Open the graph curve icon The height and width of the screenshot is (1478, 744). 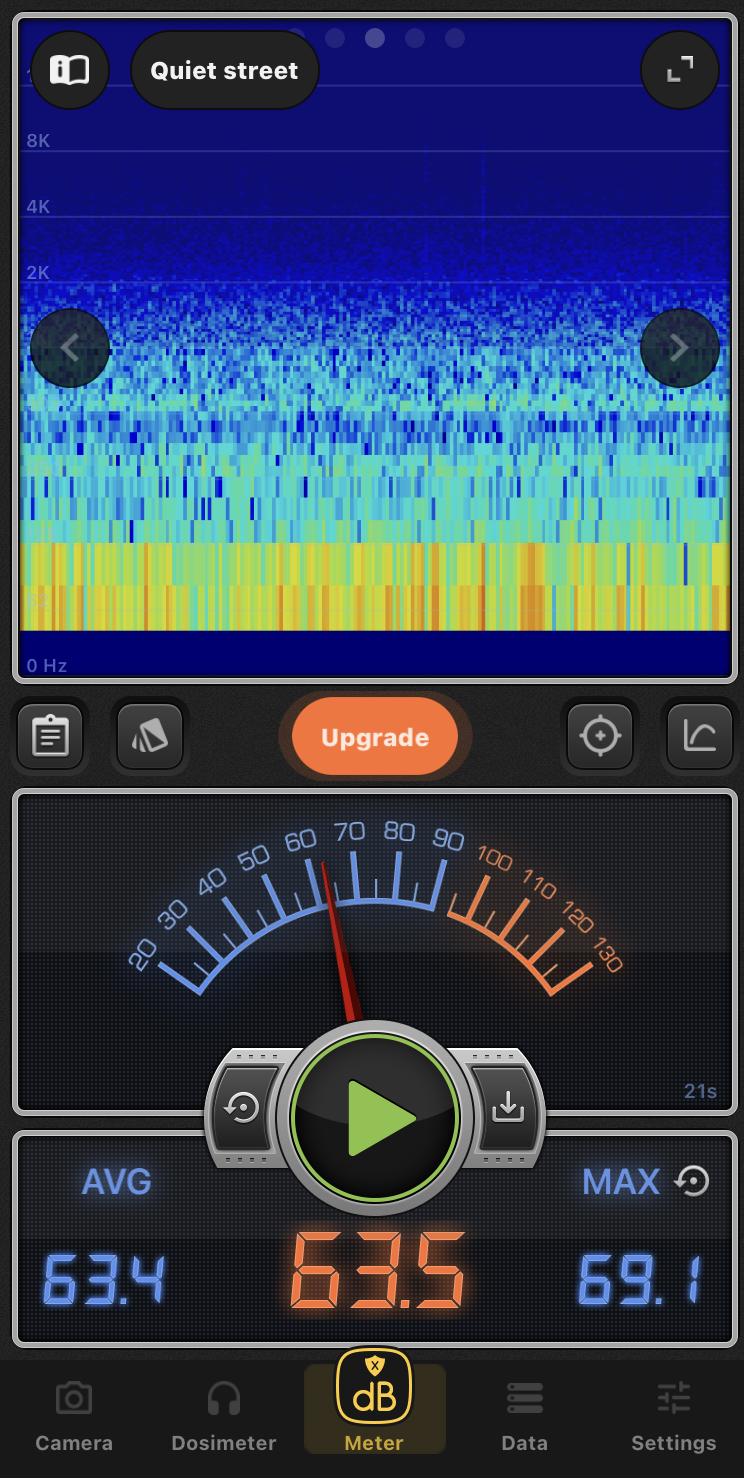[700, 737]
